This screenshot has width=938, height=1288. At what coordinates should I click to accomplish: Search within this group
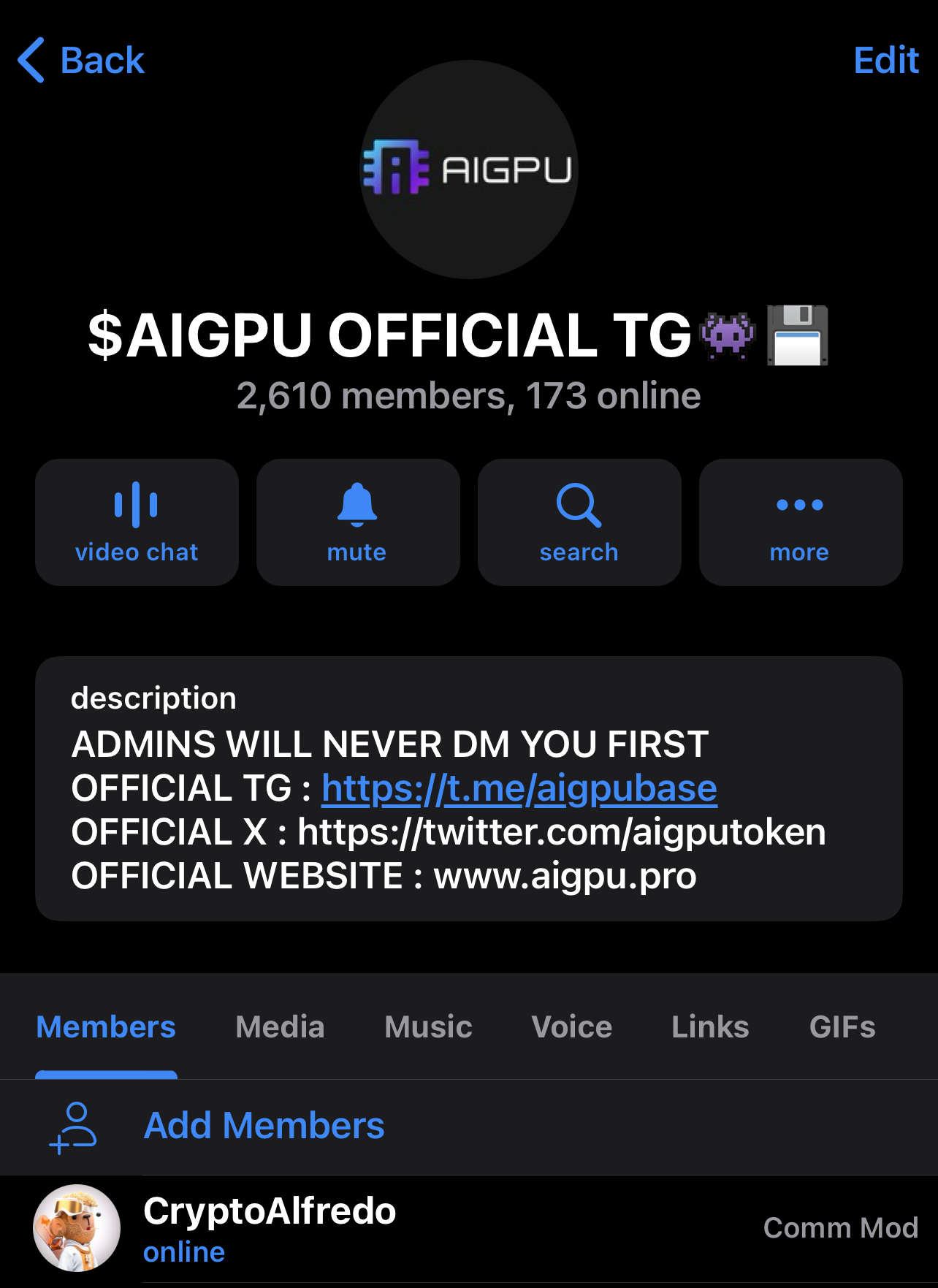(x=579, y=522)
